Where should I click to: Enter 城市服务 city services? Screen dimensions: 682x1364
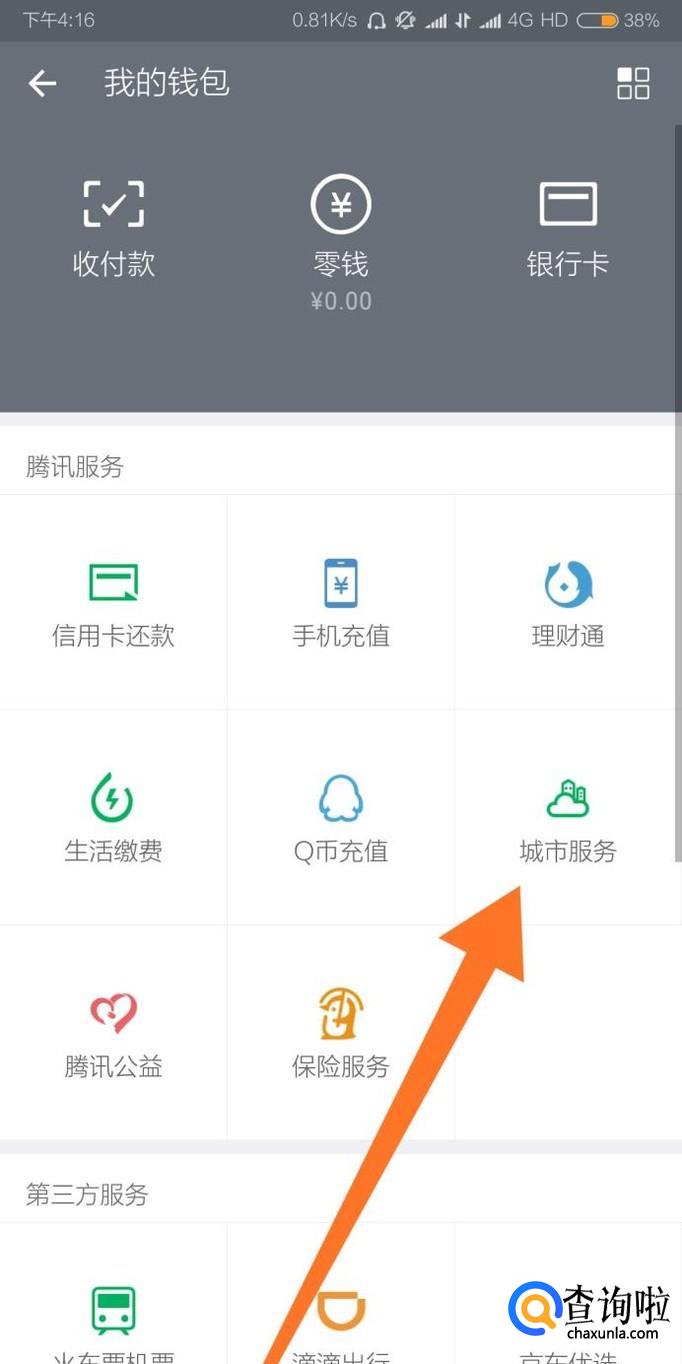pos(568,818)
